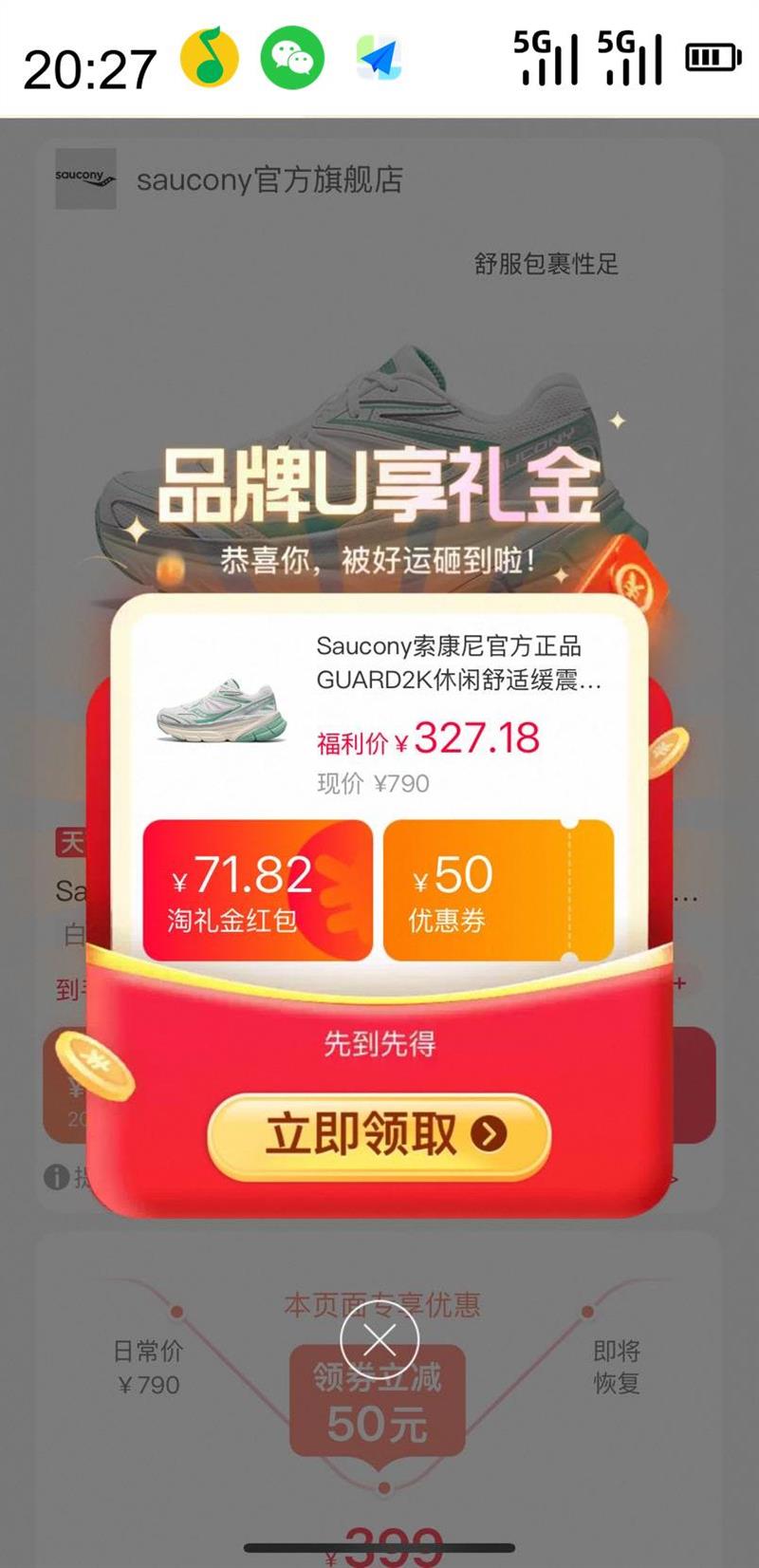Tap the Saucony store logo

click(86, 178)
